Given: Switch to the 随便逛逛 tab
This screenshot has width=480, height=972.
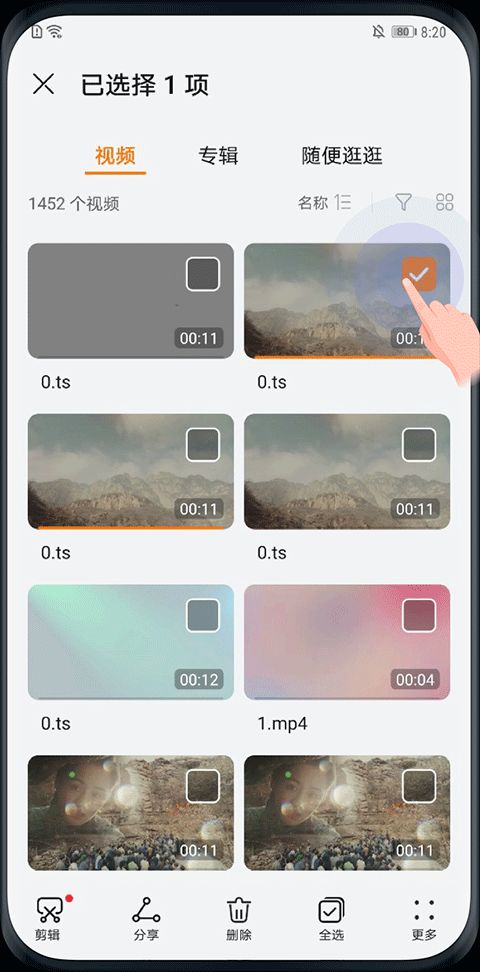Looking at the screenshot, I should click(342, 156).
